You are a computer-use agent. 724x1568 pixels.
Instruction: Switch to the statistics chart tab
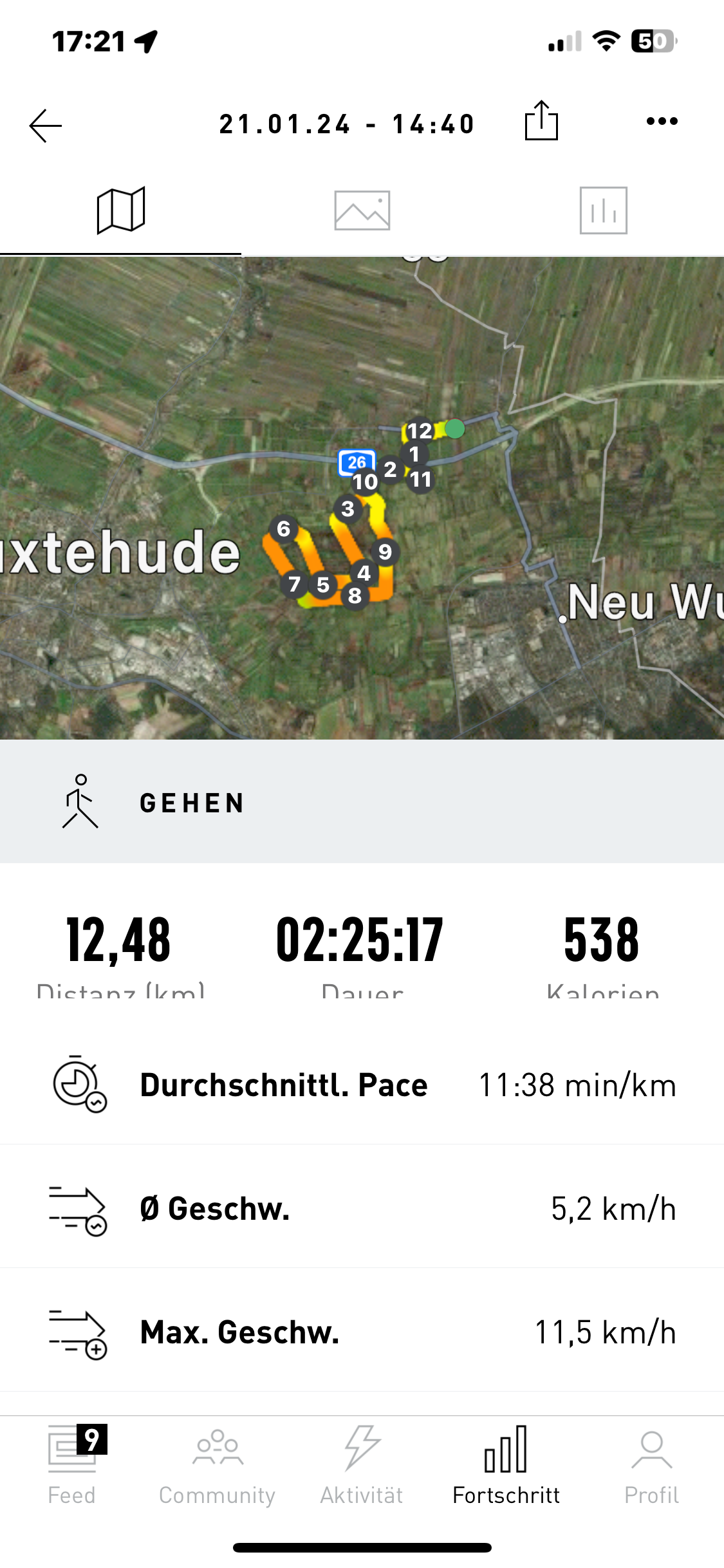603,210
